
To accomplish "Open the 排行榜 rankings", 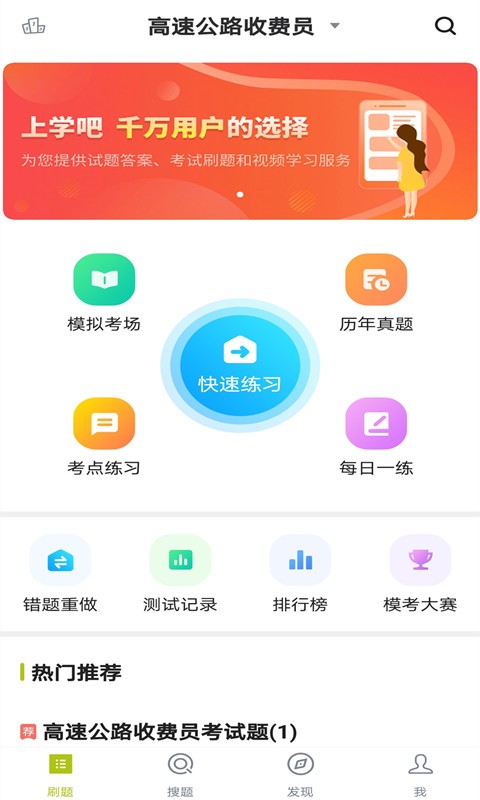I will (x=300, y=574).
